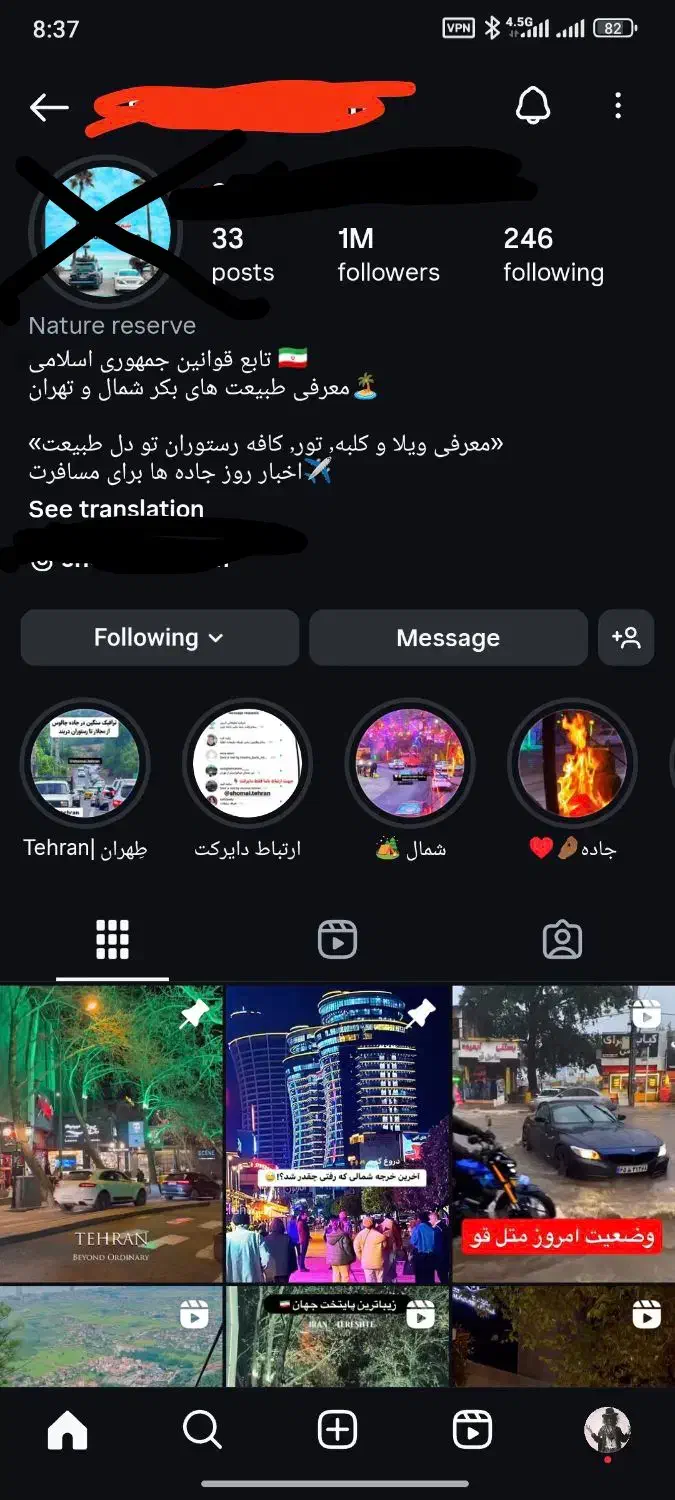The height and width of the screenshot is (1500, 675).
Task: Open the notifications bell for this profile
Action: click(x=533, y=105)
